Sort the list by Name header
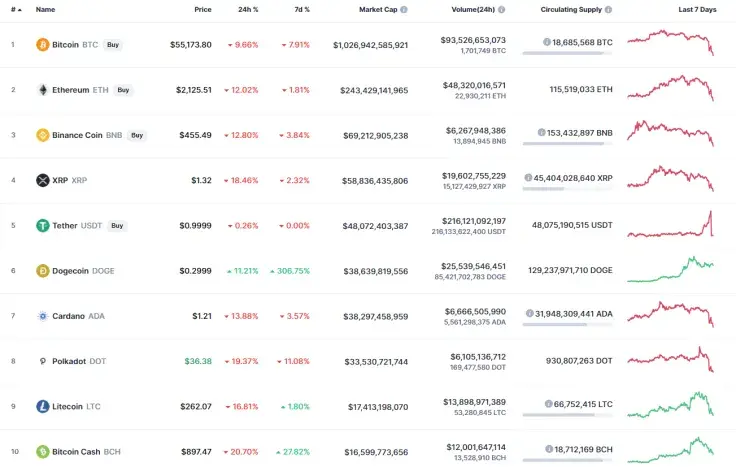This screenshot has height=467, width=736. coord(46,9)
